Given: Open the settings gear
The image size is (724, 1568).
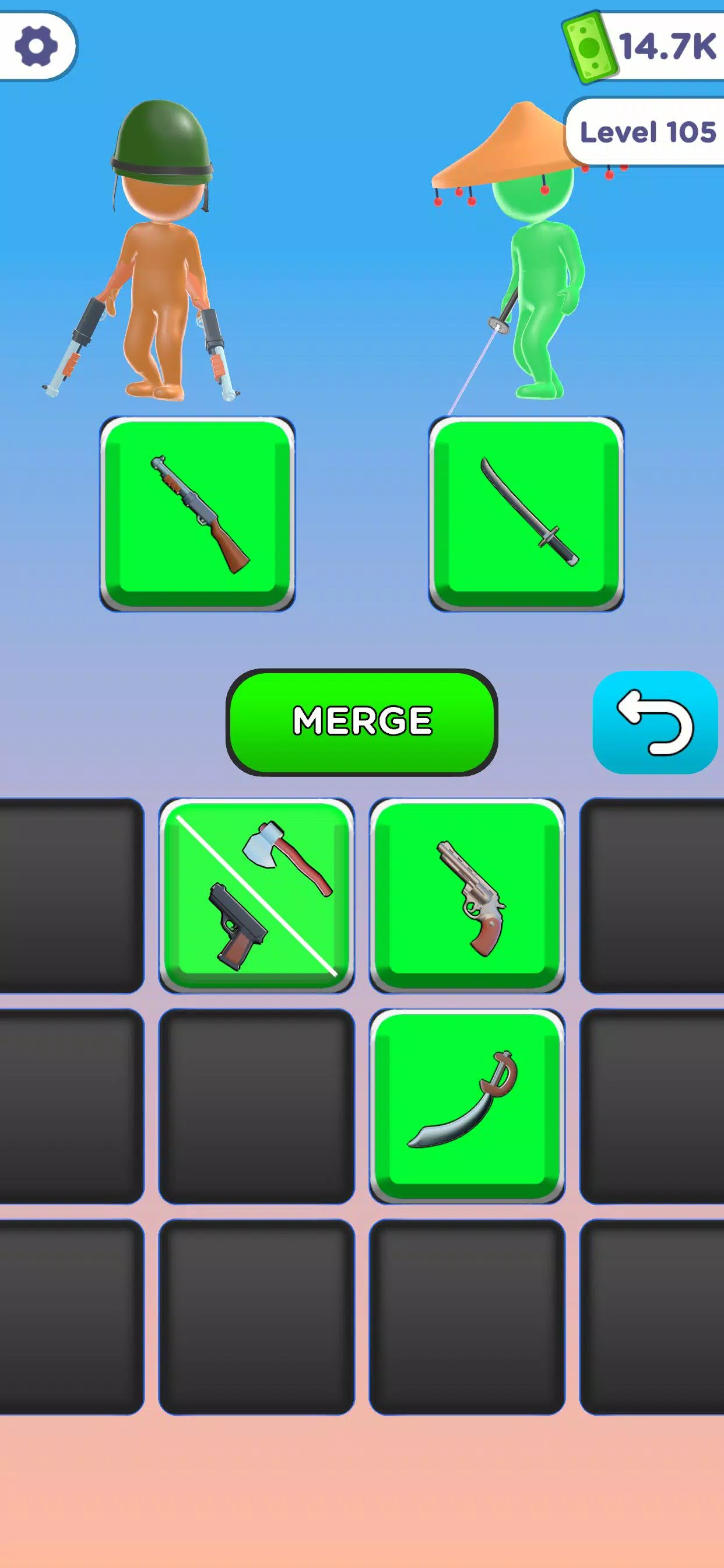Looking at the screenshot, I should 36,45.
